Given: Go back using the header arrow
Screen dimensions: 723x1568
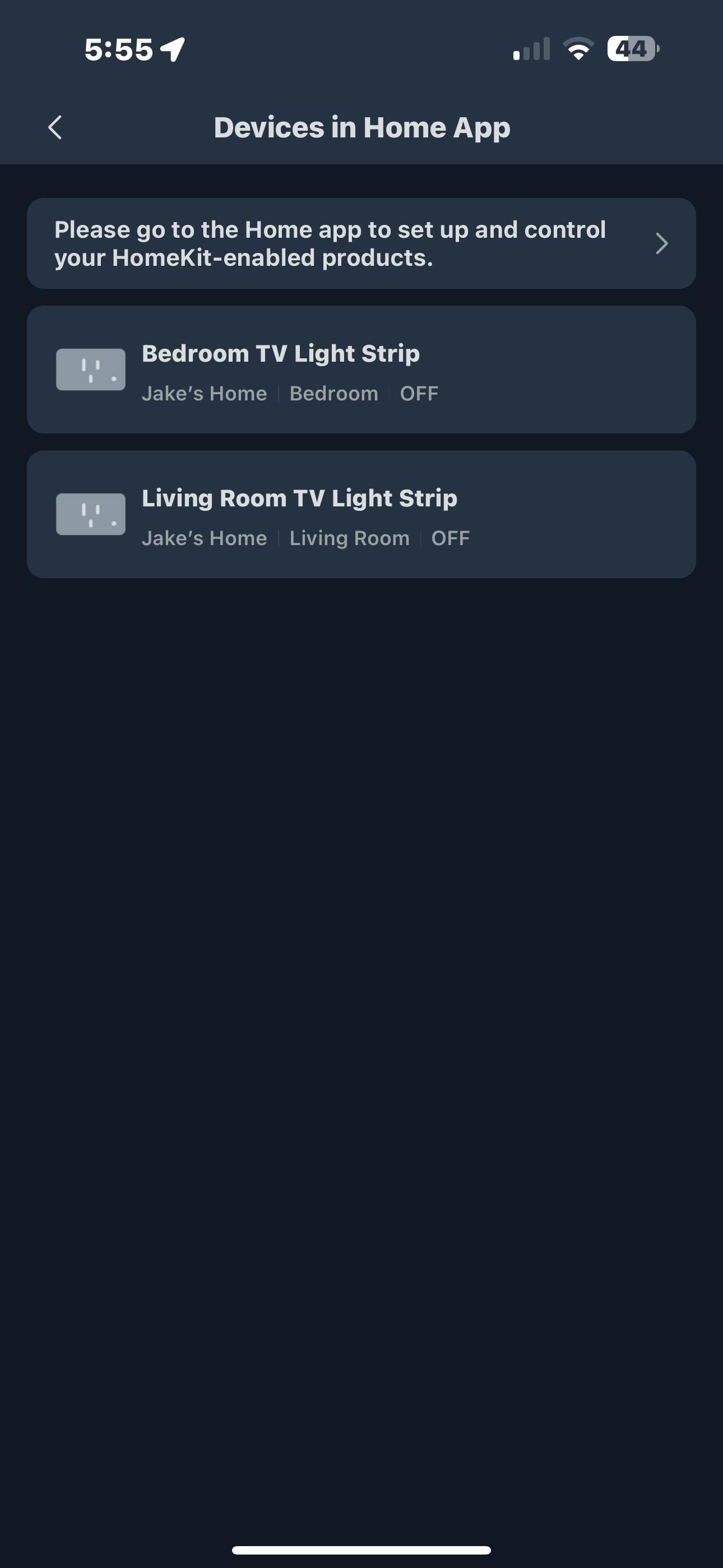Looking at the screenshot, I should pos(55,127).
